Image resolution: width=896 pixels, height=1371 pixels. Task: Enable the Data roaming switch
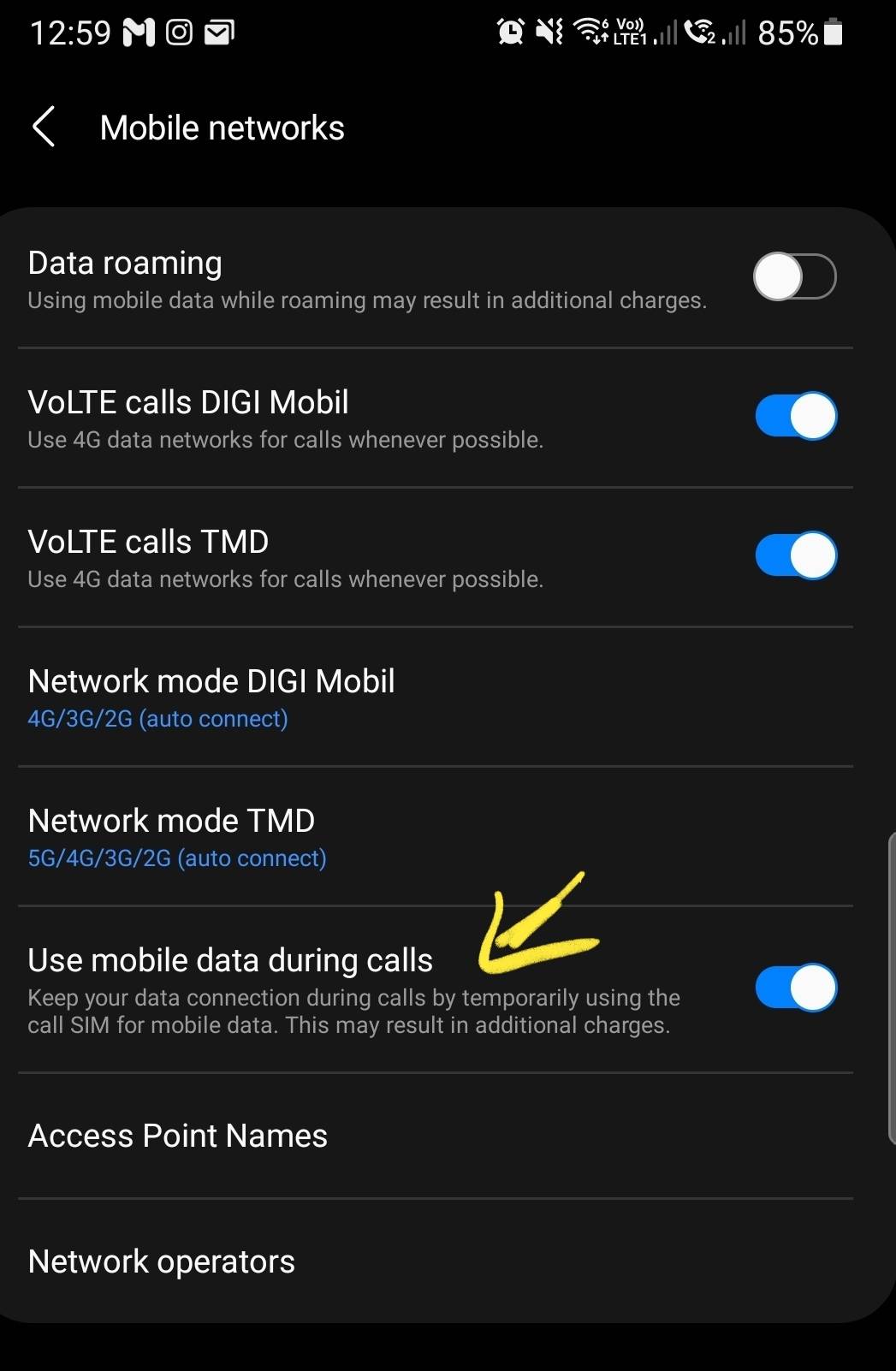[794, 276]
